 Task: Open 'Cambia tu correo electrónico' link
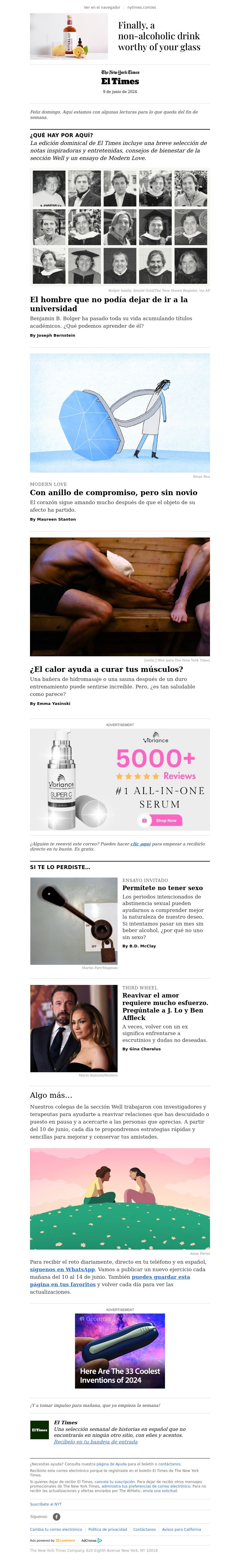pyautogui.click(x=56, y=1529)
